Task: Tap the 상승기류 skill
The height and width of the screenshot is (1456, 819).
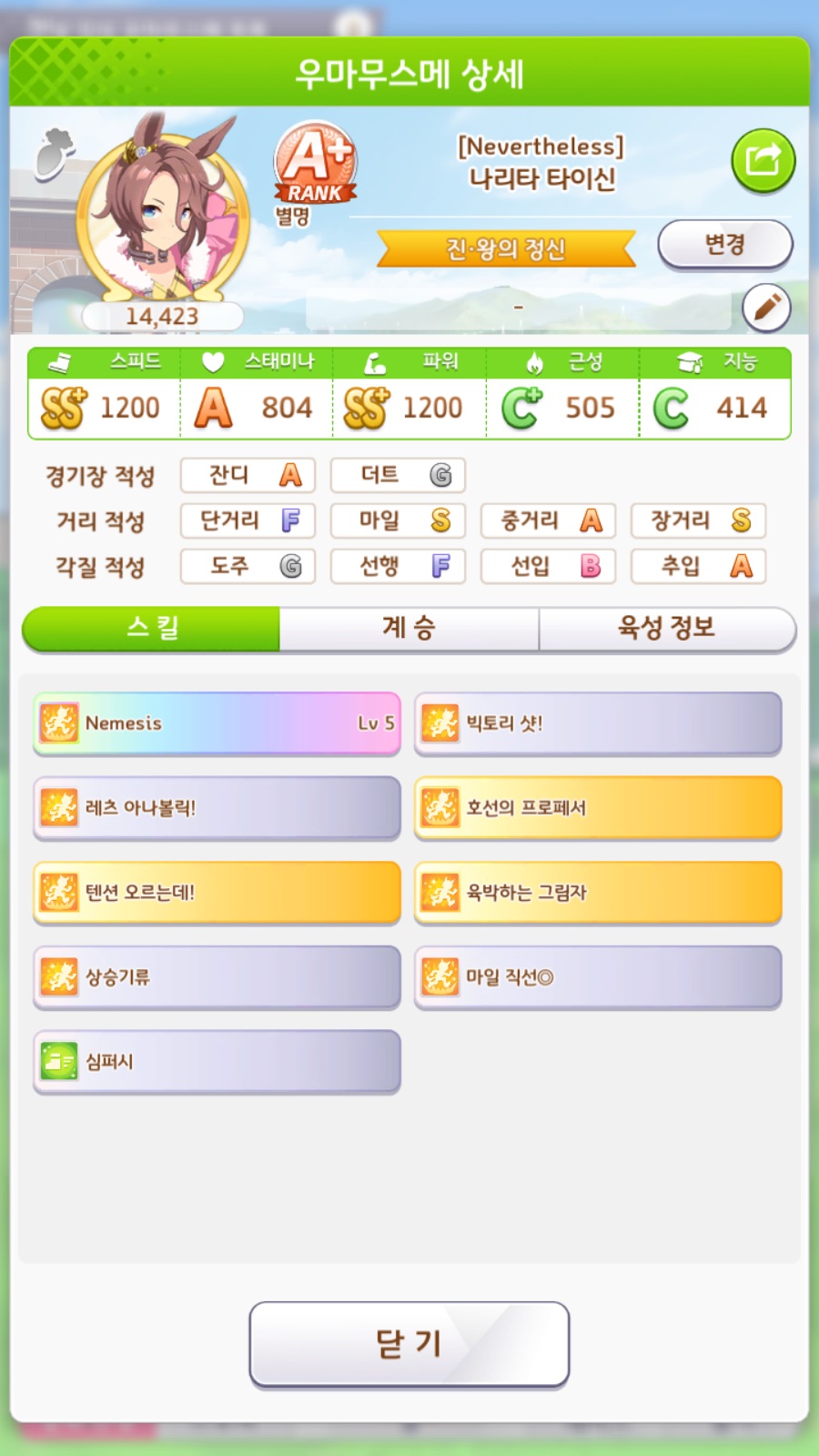Action: 217,976
